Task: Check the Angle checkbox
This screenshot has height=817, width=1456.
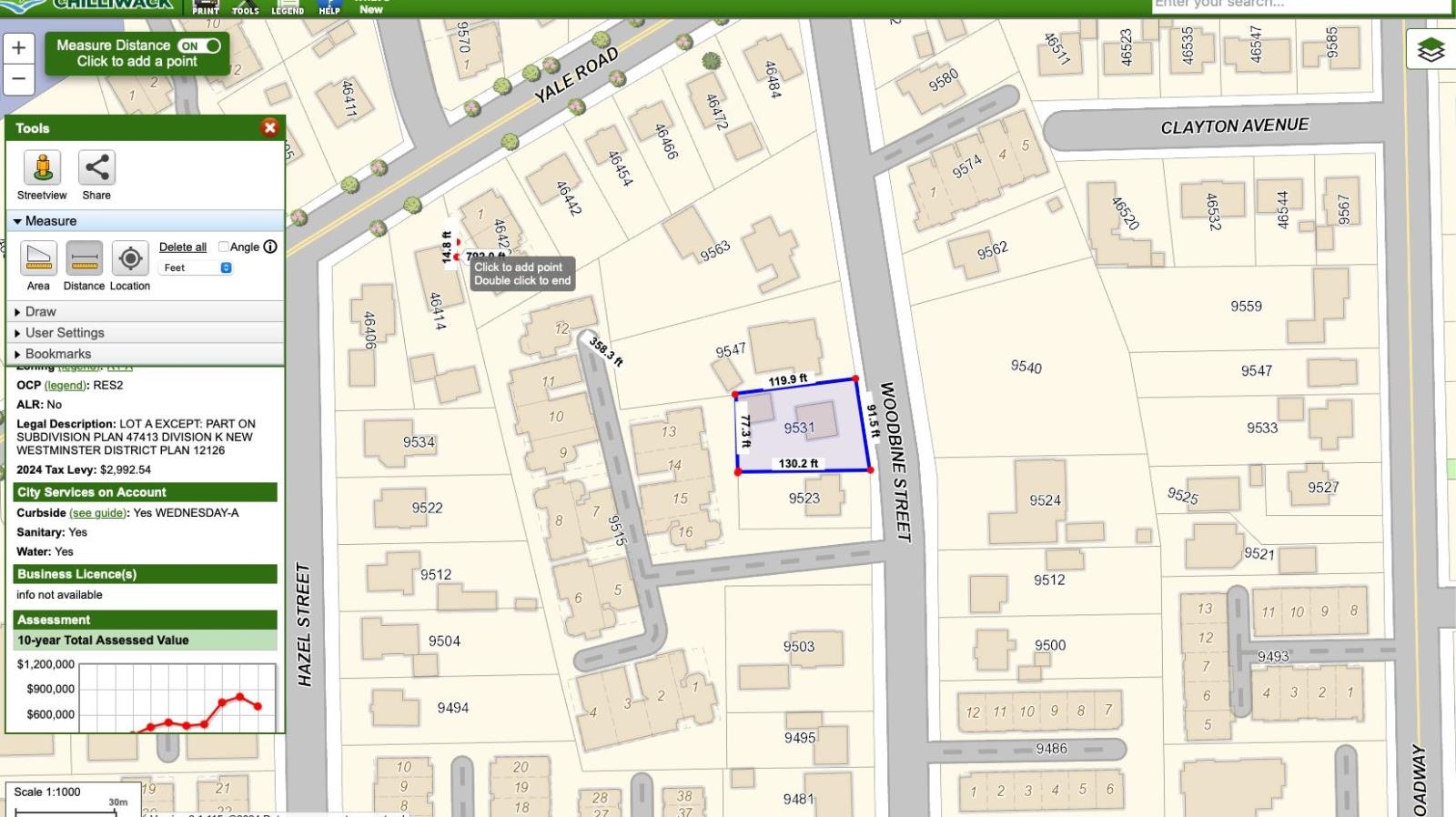Action: click(223, 247)
